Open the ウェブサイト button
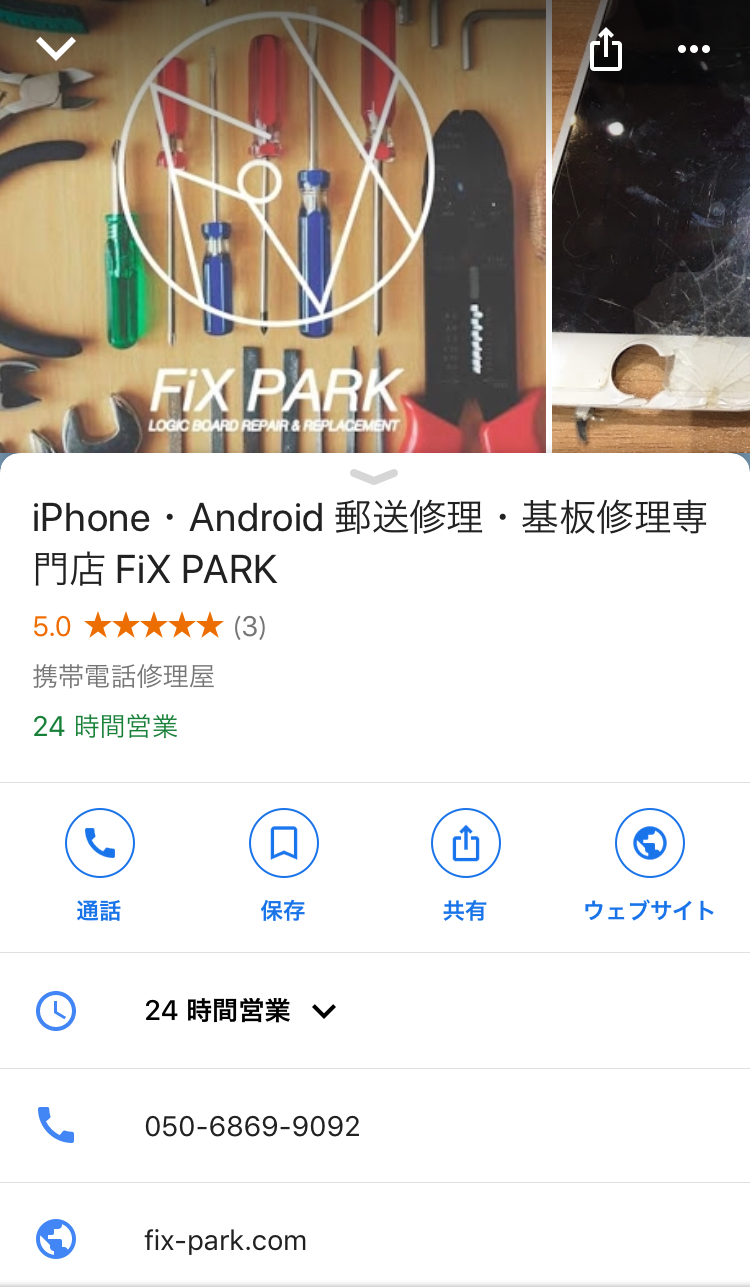750x1287 pixels. coord(649,866)
